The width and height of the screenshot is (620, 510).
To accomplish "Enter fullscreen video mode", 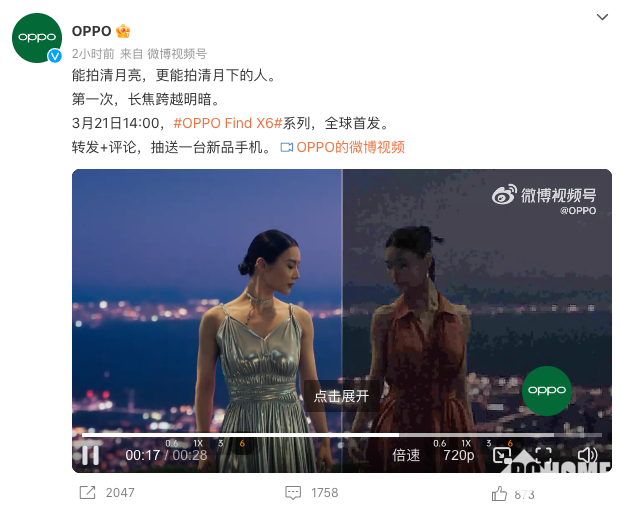I will coord(545,455).
